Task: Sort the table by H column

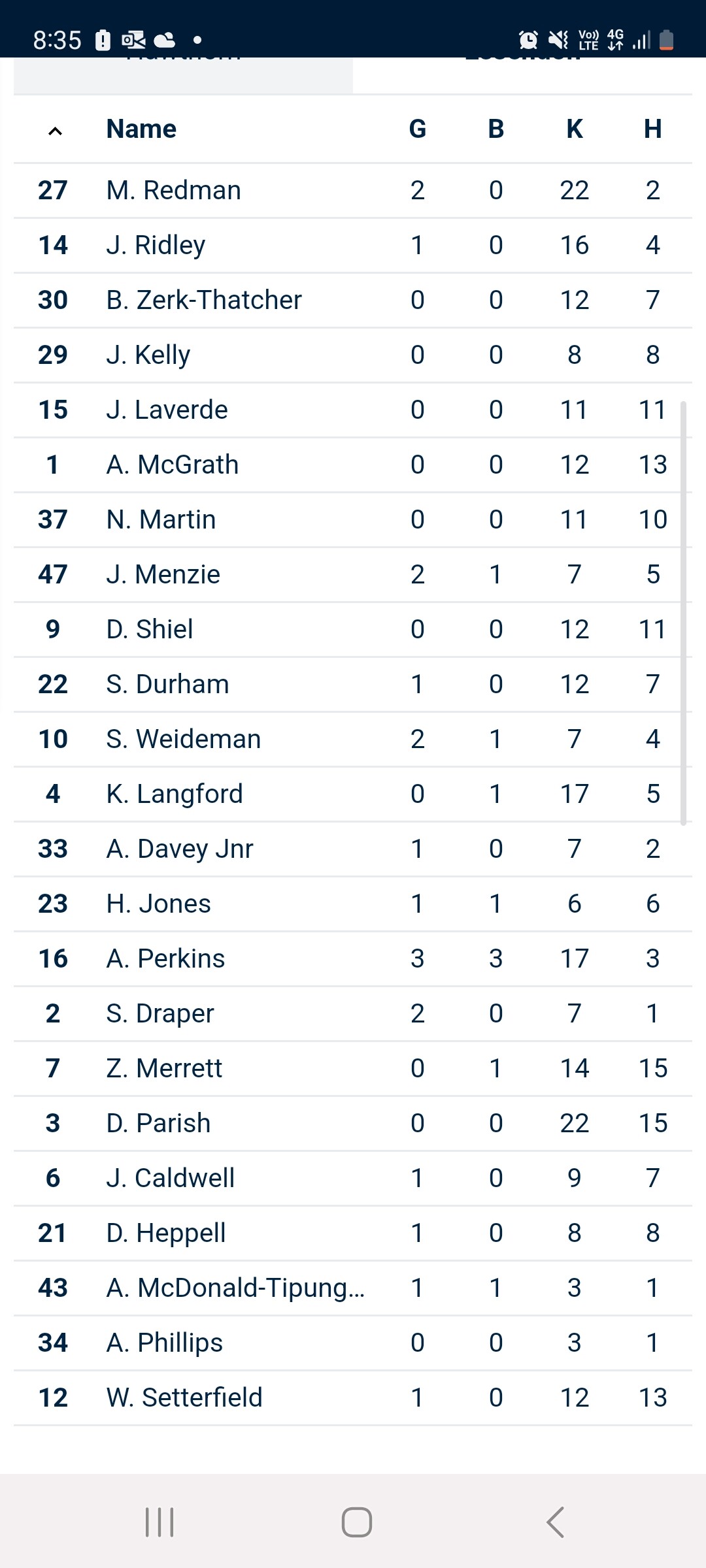Action: tap(653, 129)
